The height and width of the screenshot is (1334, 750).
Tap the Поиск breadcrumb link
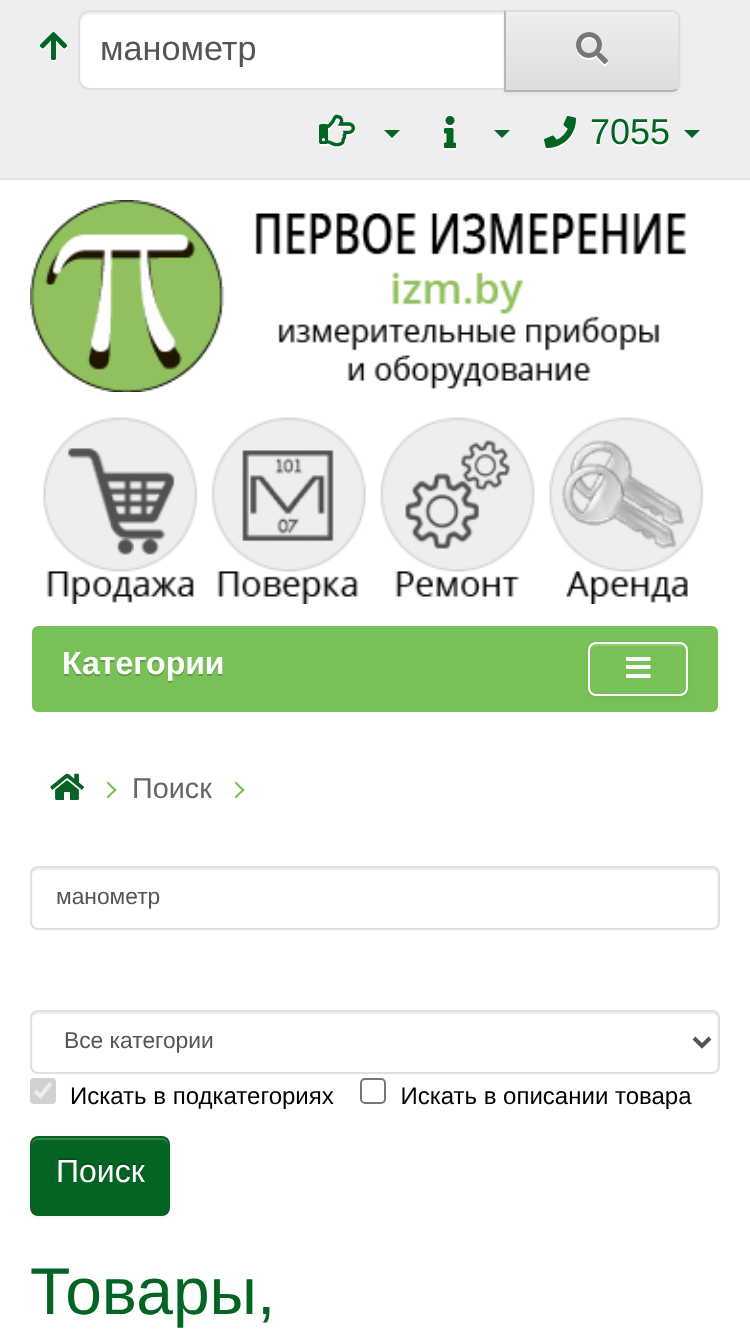click(x=172, y=789)
